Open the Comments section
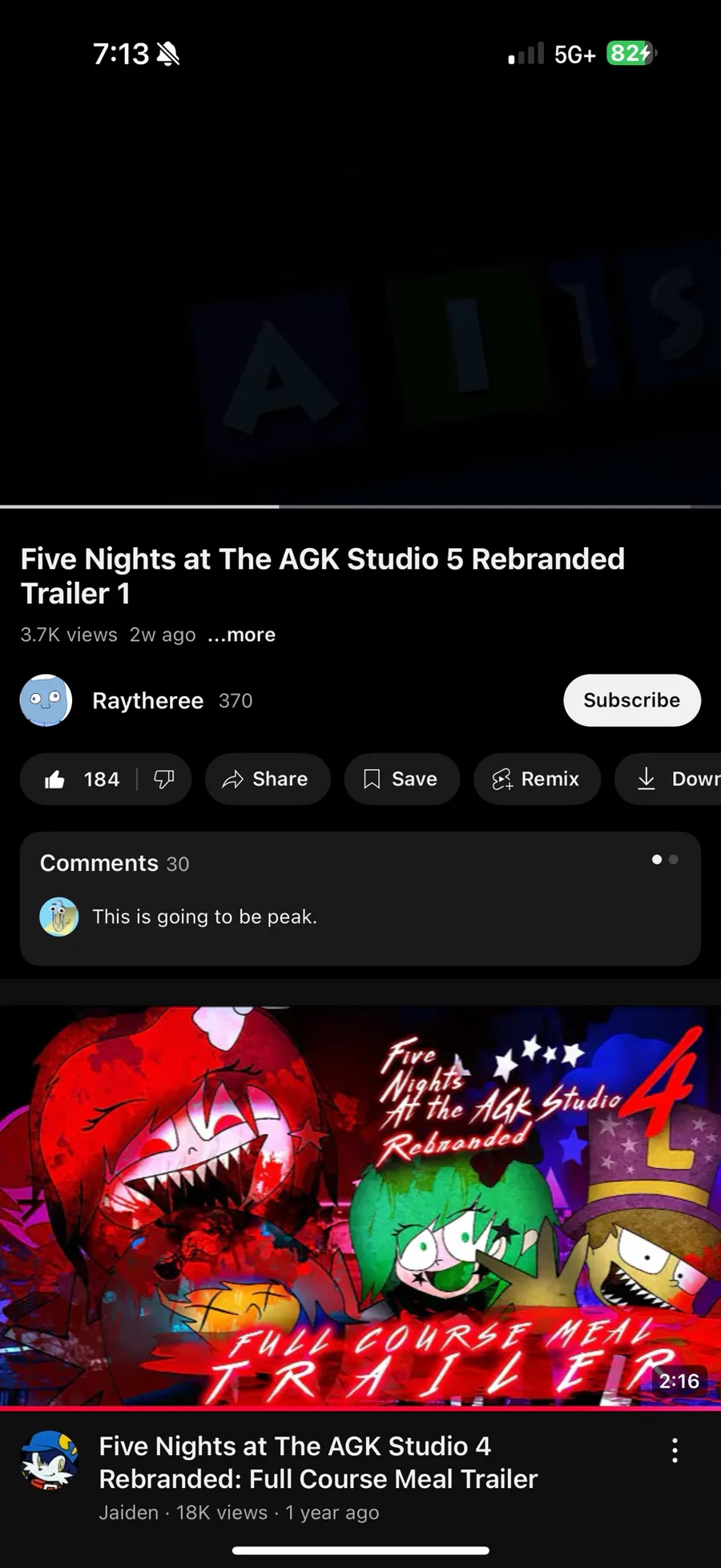Screen dimensions: 721x1568 [x=360, y=898]
